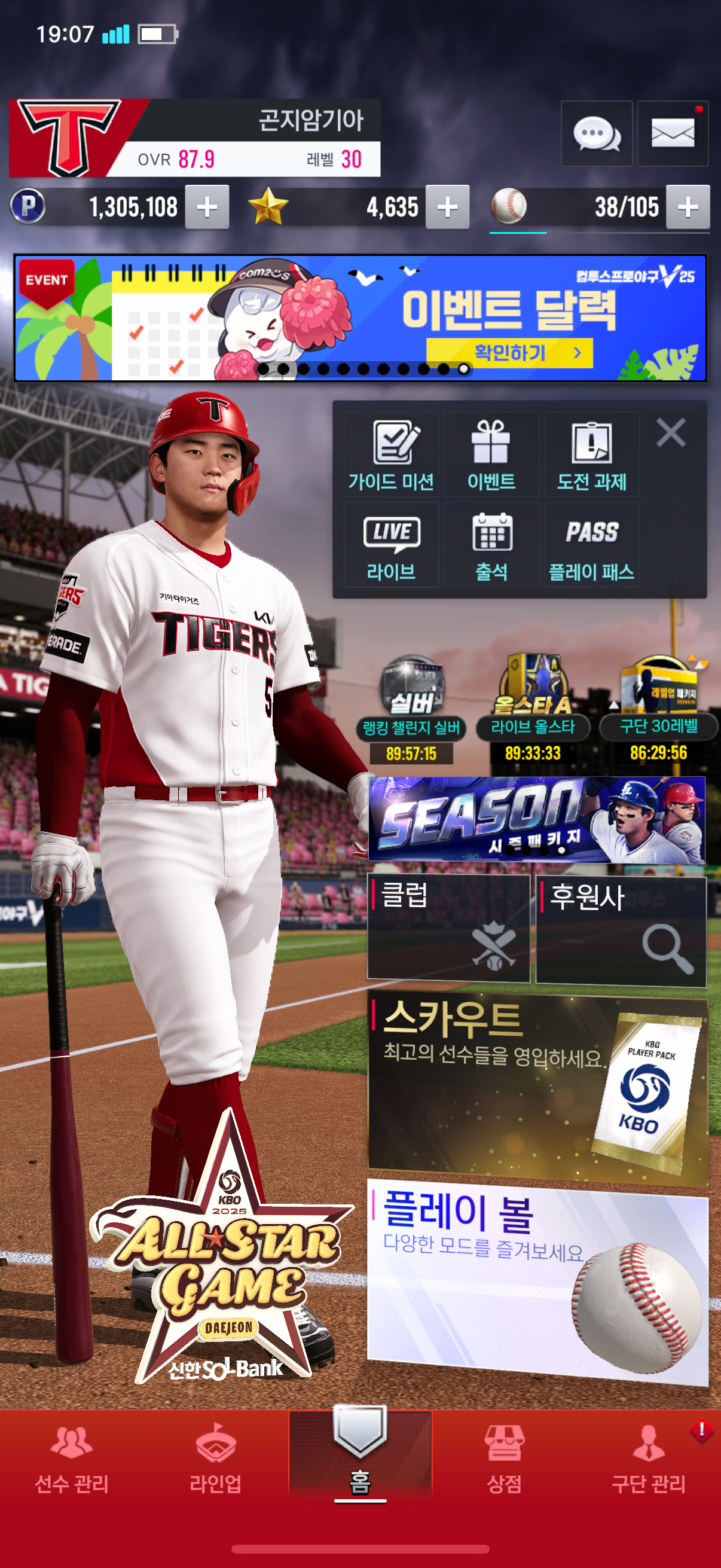Open the mailbox envelope icon

673,133
